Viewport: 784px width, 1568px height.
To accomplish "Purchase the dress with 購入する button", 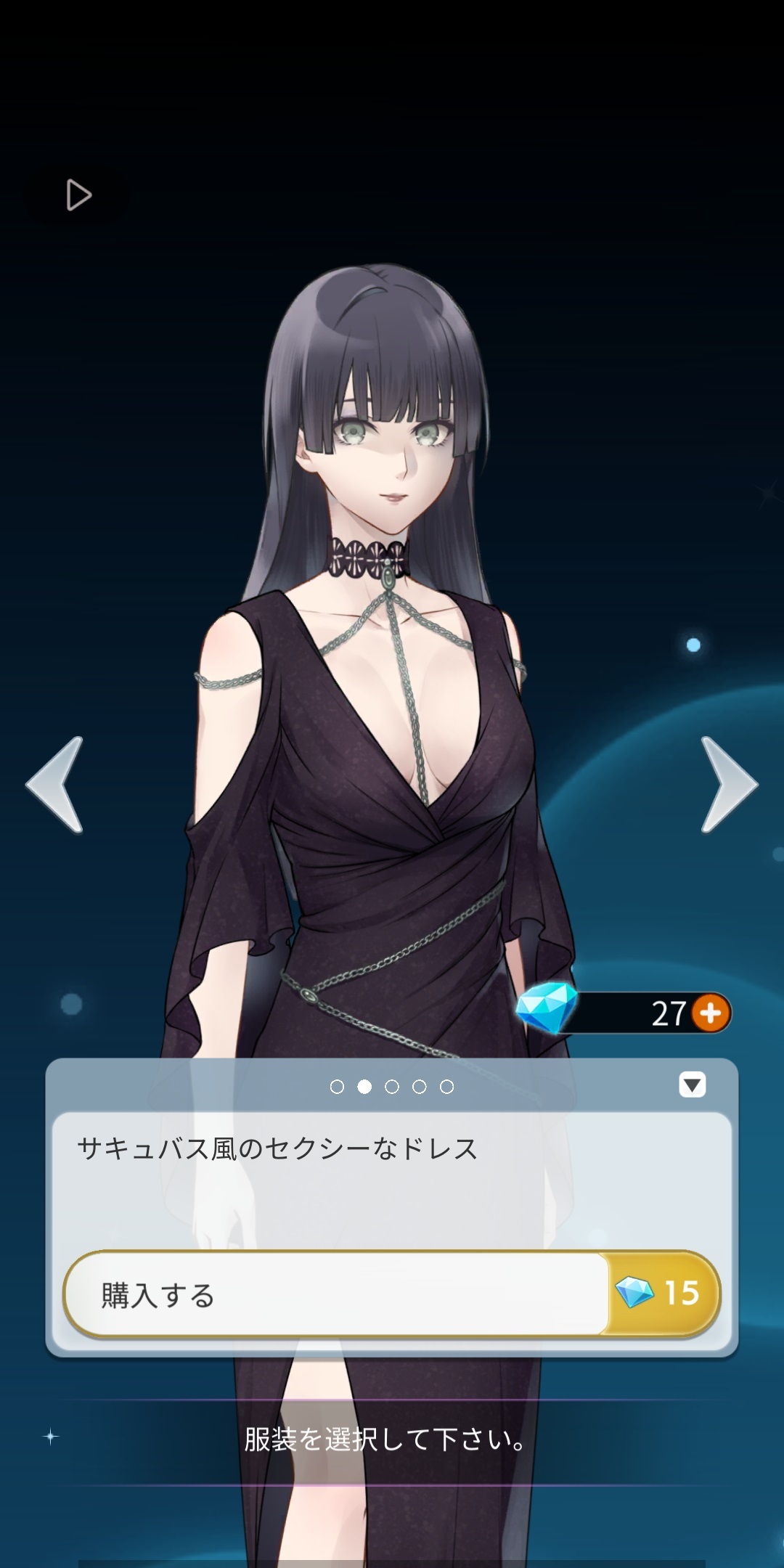I will 392,1294.
